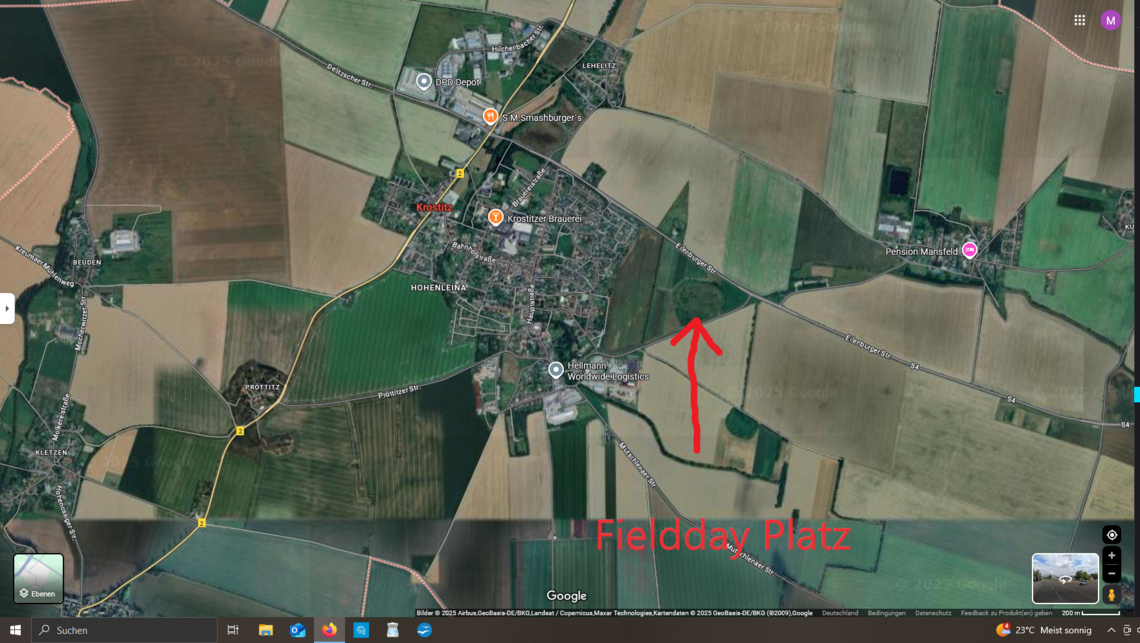Open File Explorer from the taskbar
Image resolution: width=1140 pixels, height=643 pixels.
tap(265, 630)
